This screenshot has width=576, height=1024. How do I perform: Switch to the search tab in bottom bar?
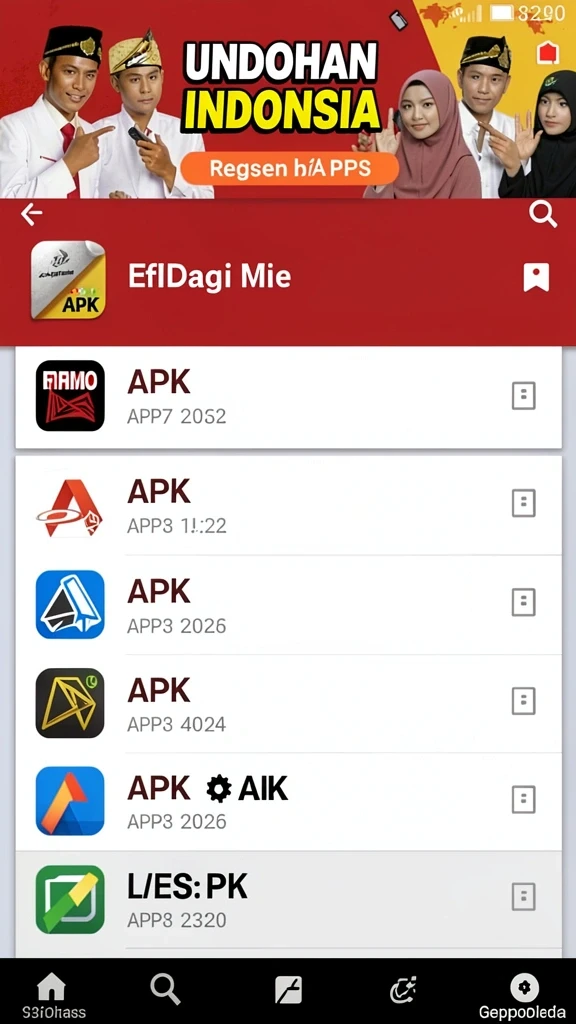pyautogui.click(x=165, y=989)
